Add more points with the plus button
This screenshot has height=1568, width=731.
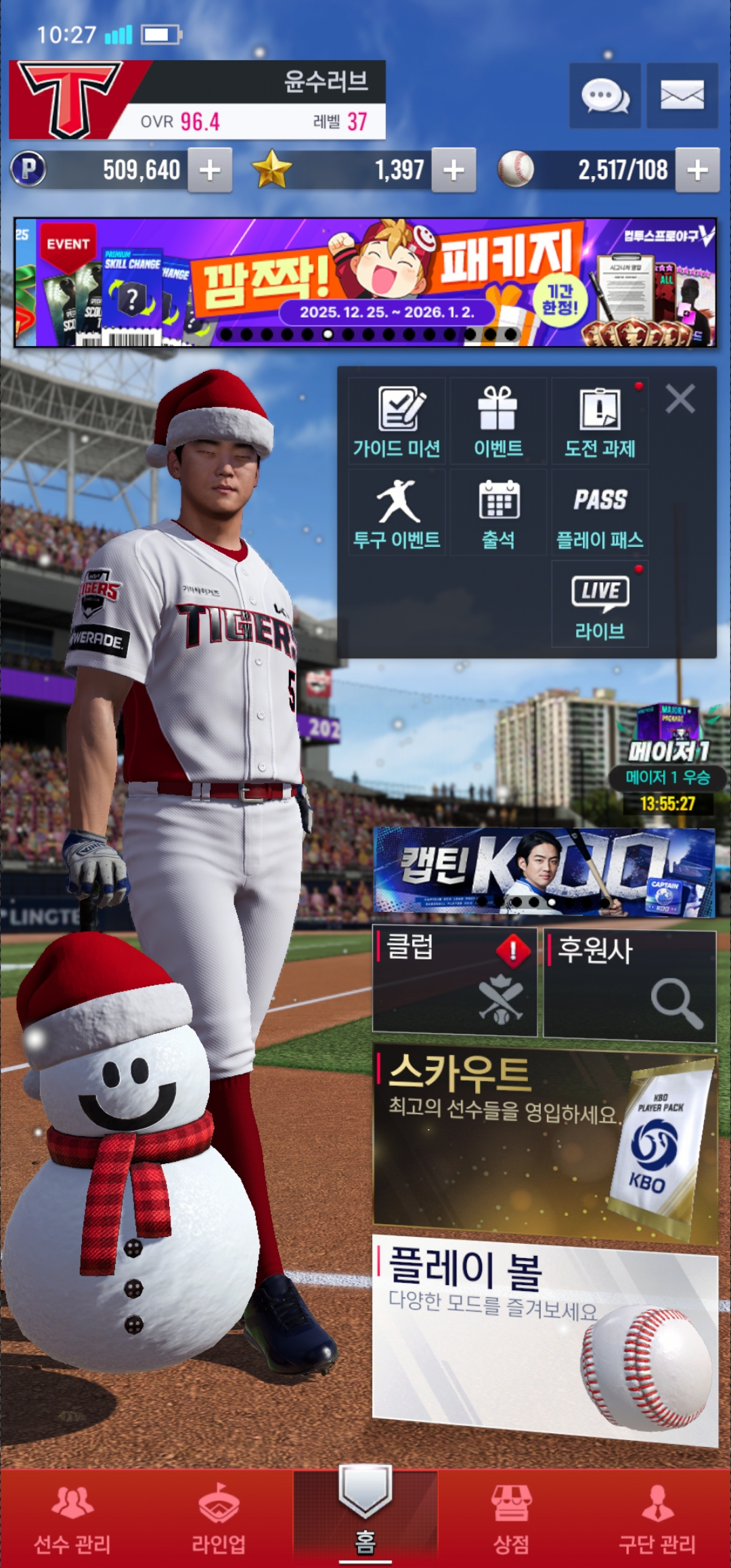[210, 170]
